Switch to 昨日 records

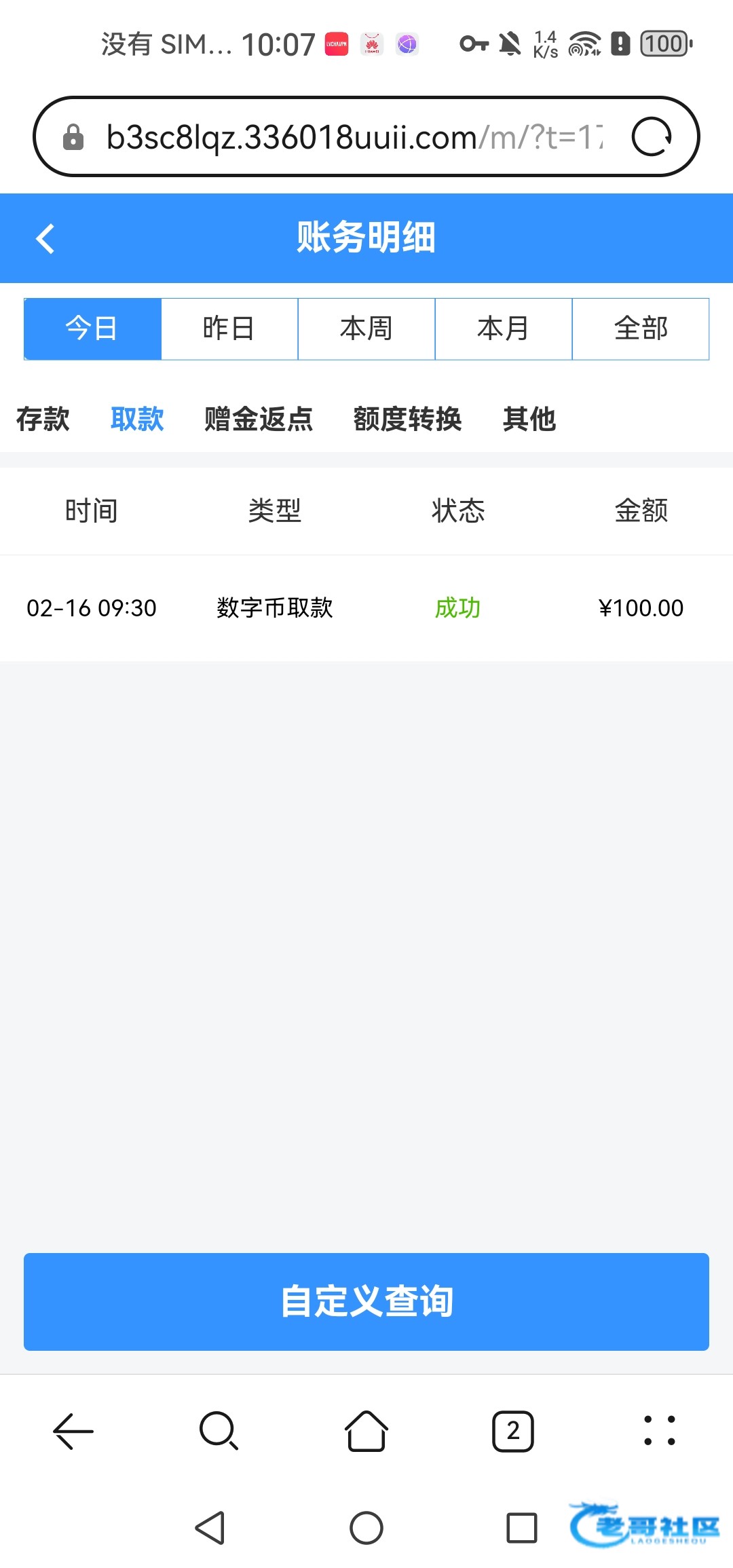pyautogui.click(x=229, y=329)
